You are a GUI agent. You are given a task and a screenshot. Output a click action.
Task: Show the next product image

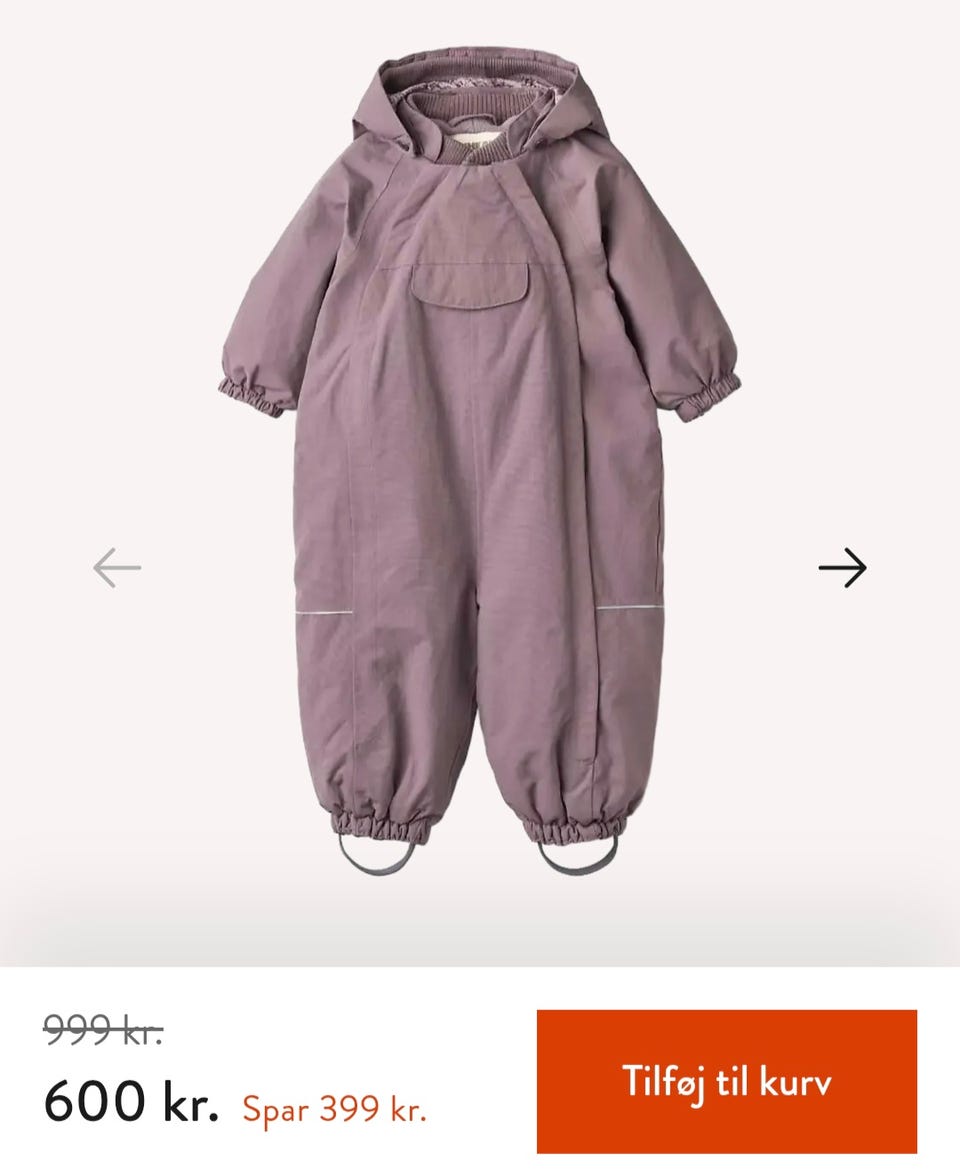842,568
